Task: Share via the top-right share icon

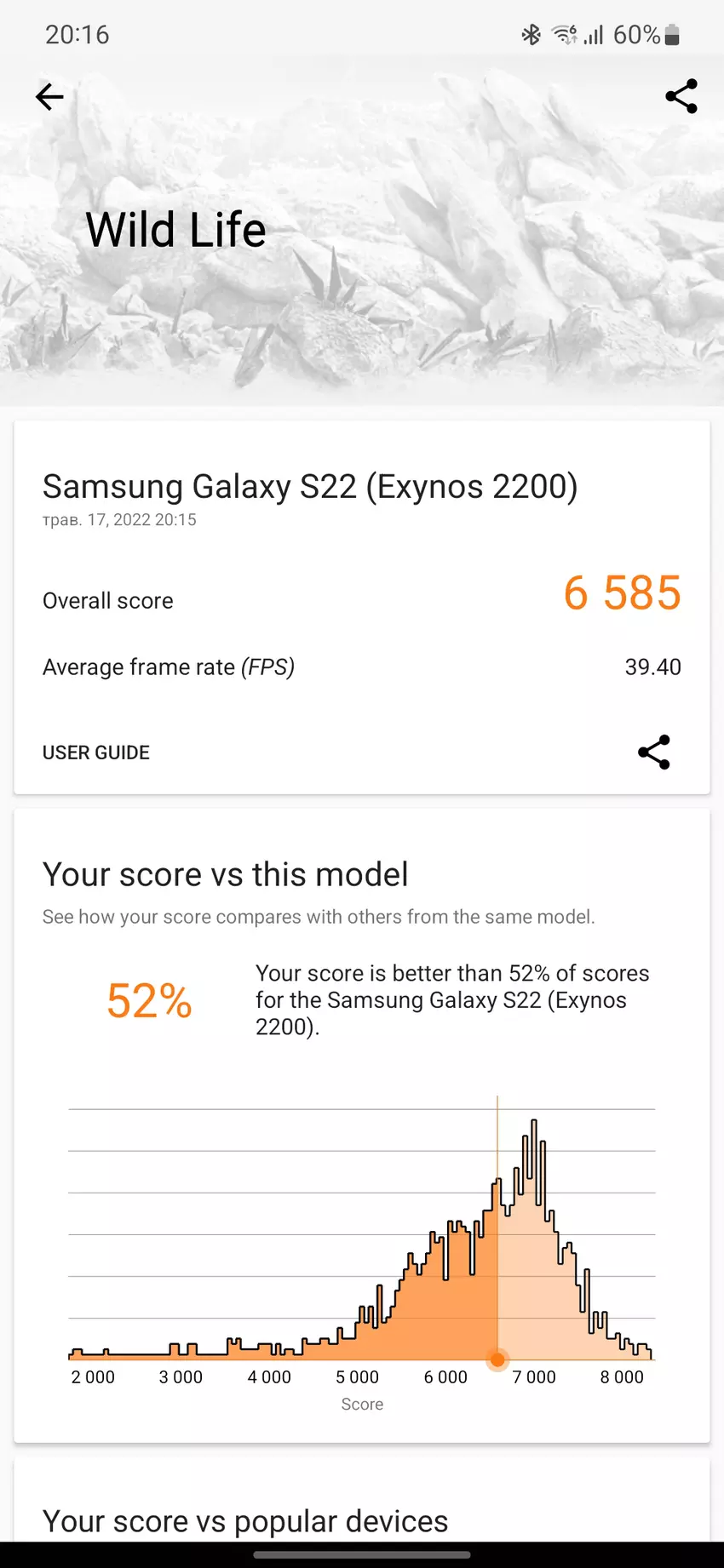Action: pos(681,97)
